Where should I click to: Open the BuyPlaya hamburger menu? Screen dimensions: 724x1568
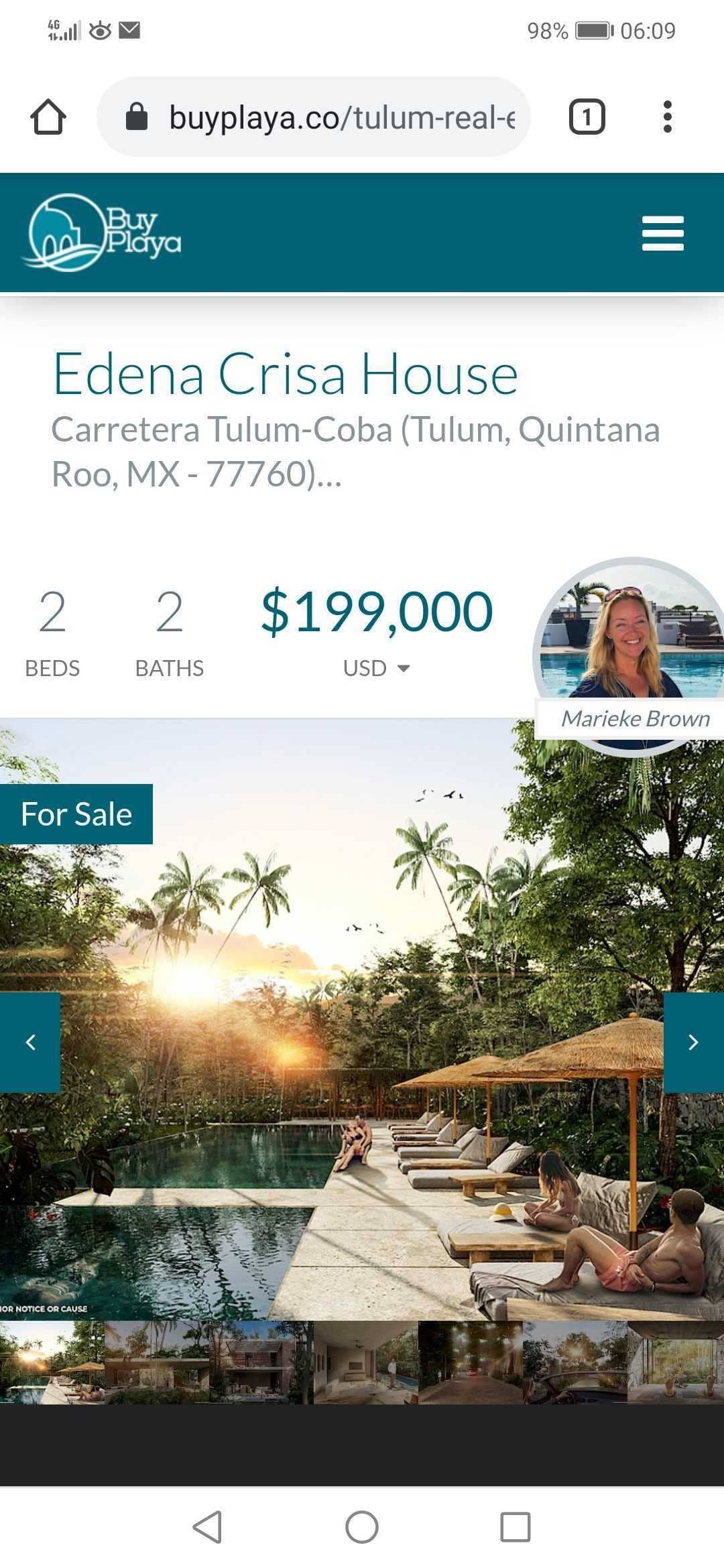[662, 233]
